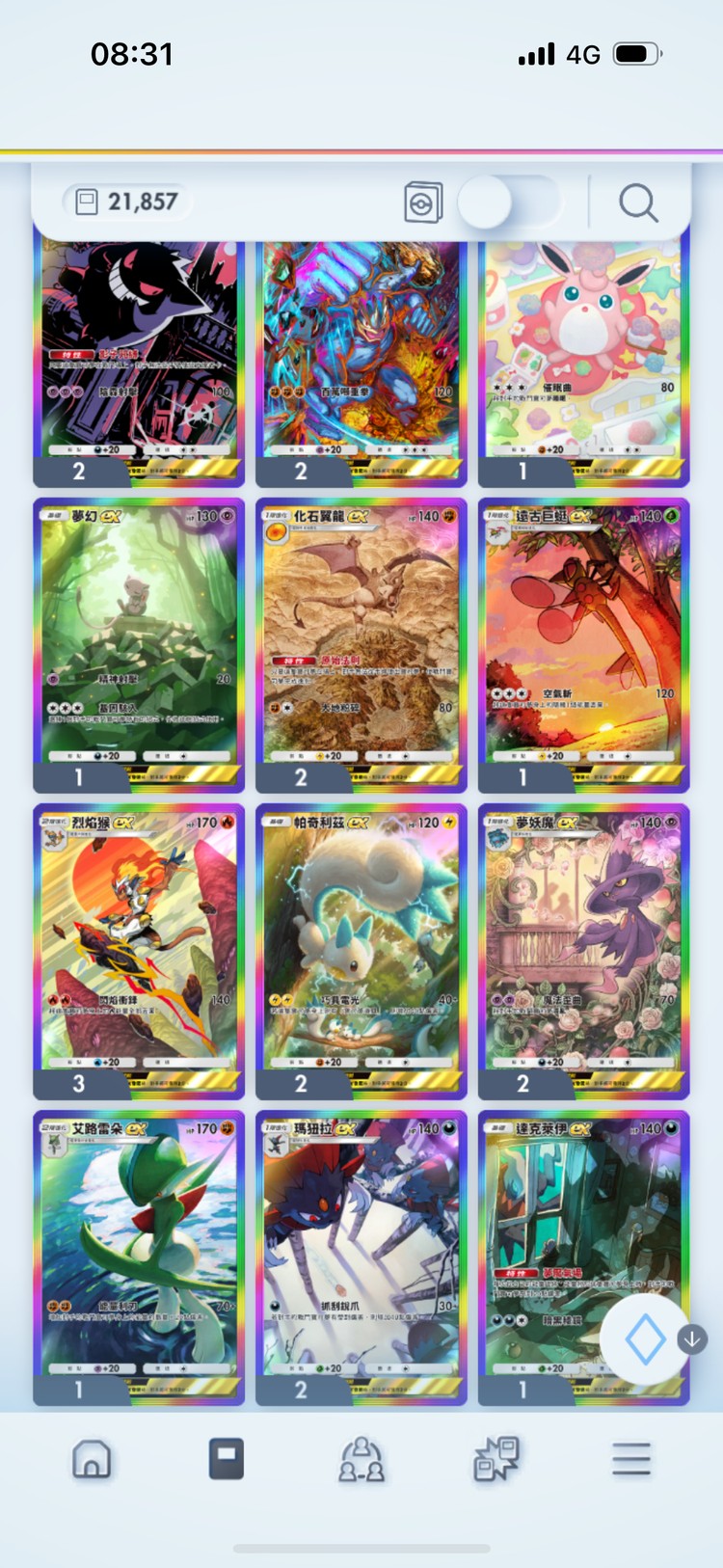Toggle the card display switch
723x1568 pixels.
(508, 203)
